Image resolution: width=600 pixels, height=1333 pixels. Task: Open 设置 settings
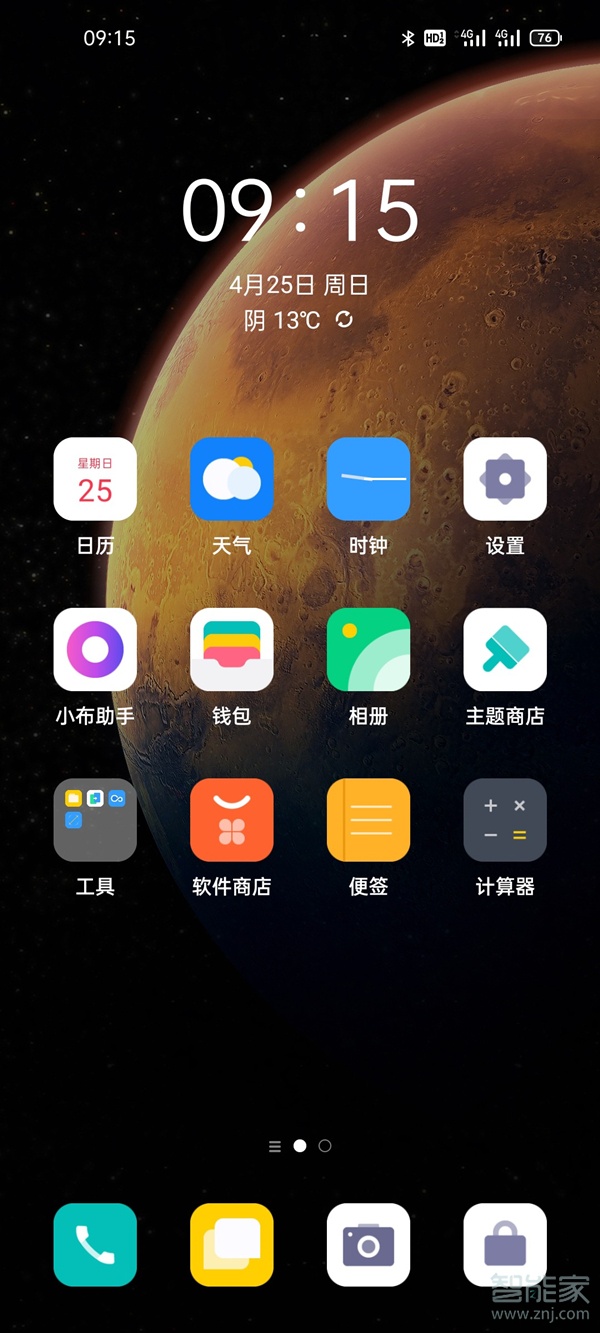tap(505, 479)
